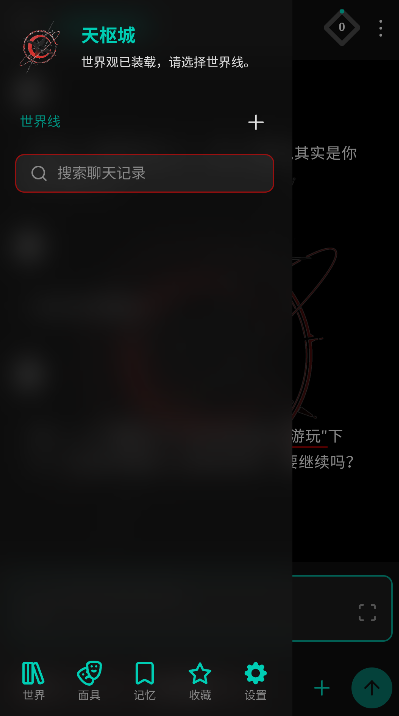
Task: Tap the 天枢城 header avatar
Action: pos(40,46)
